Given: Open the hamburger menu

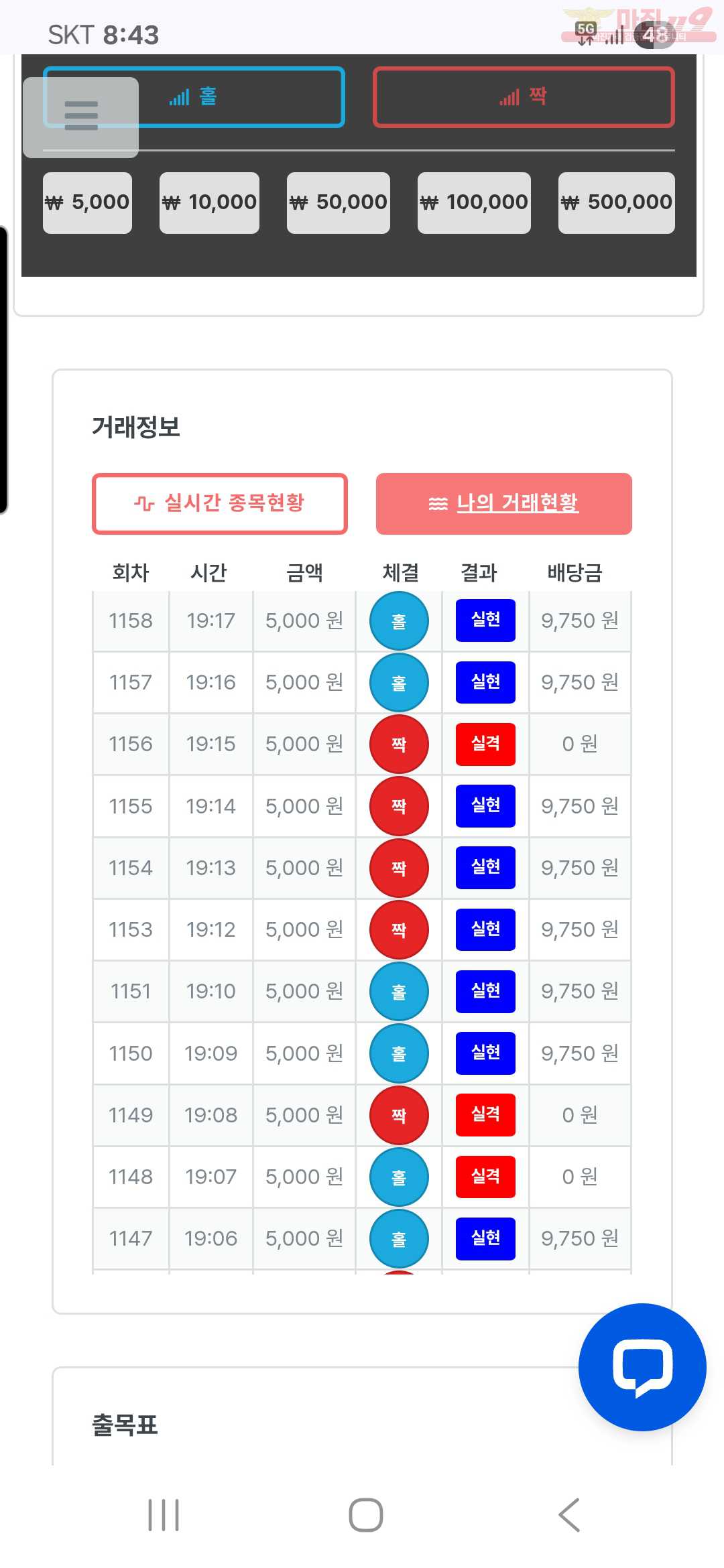Looking at the screenshot, I should tap(81, 117).
